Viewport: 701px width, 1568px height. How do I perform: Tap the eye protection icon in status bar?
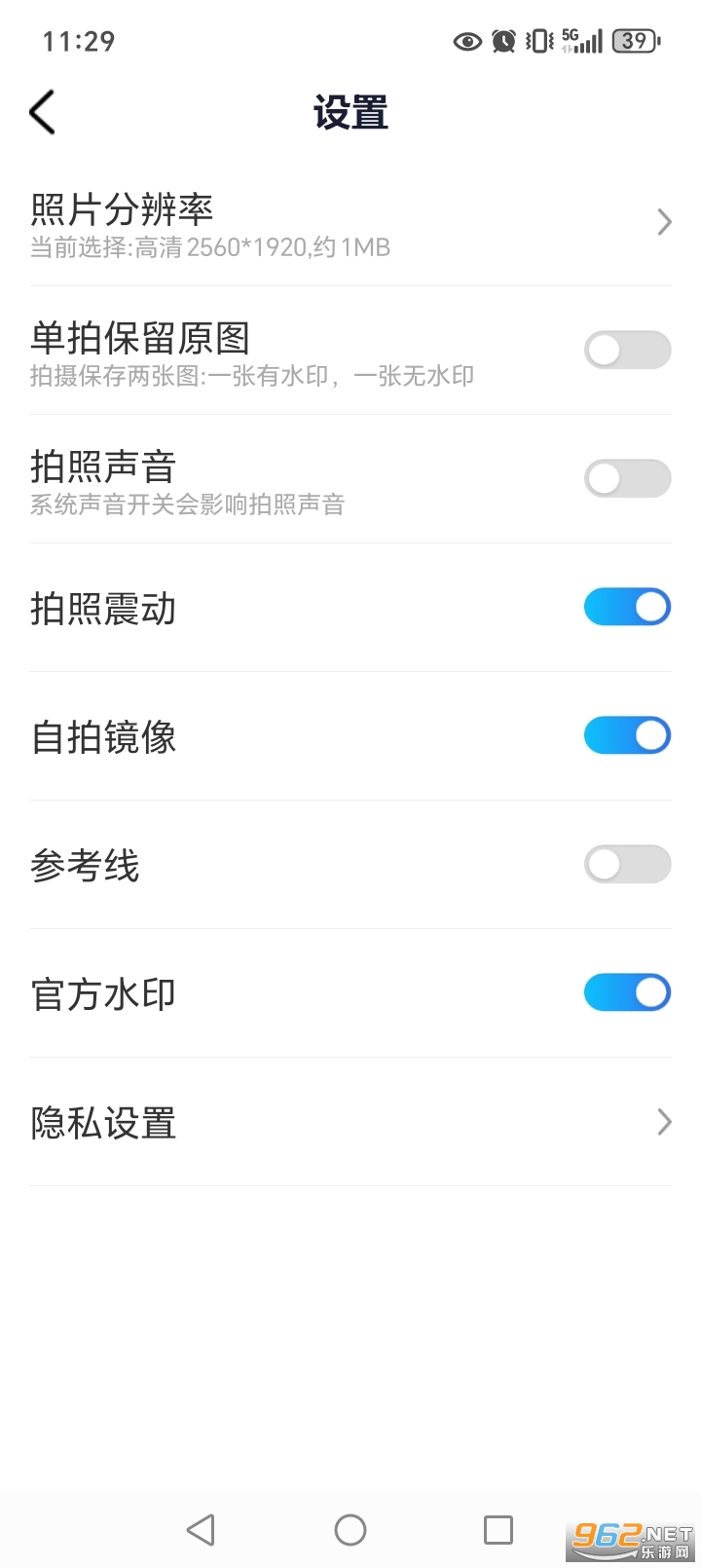465,41
